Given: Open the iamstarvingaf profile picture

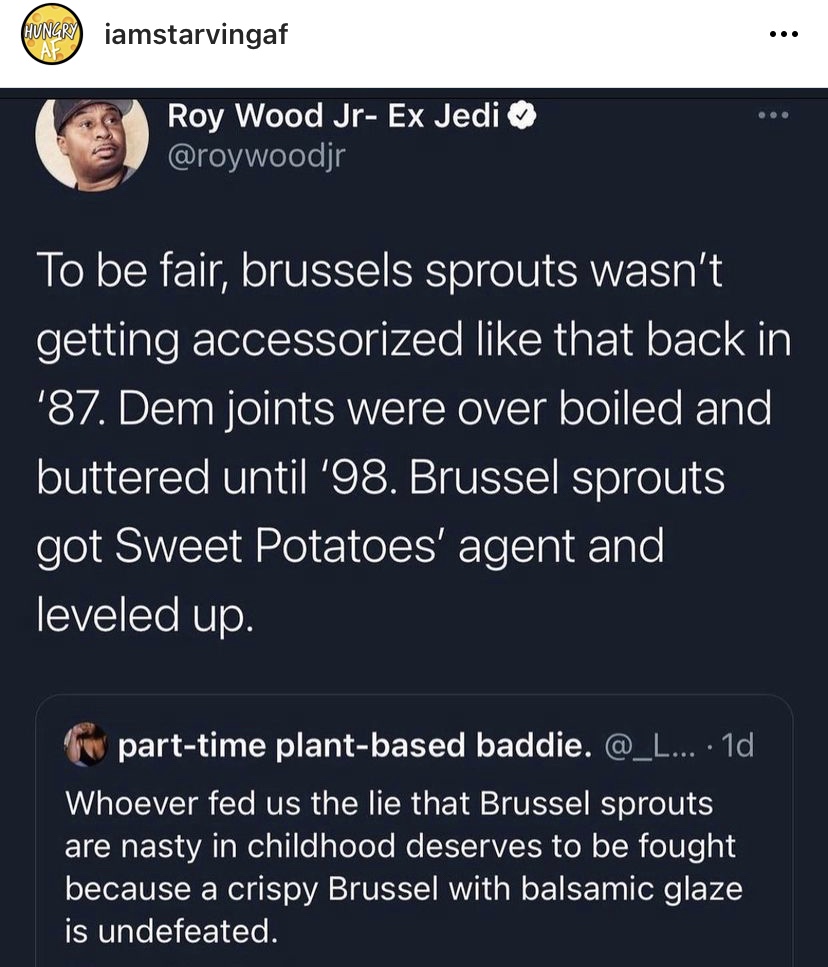Looking at the screenshot, I should point(51,37).
